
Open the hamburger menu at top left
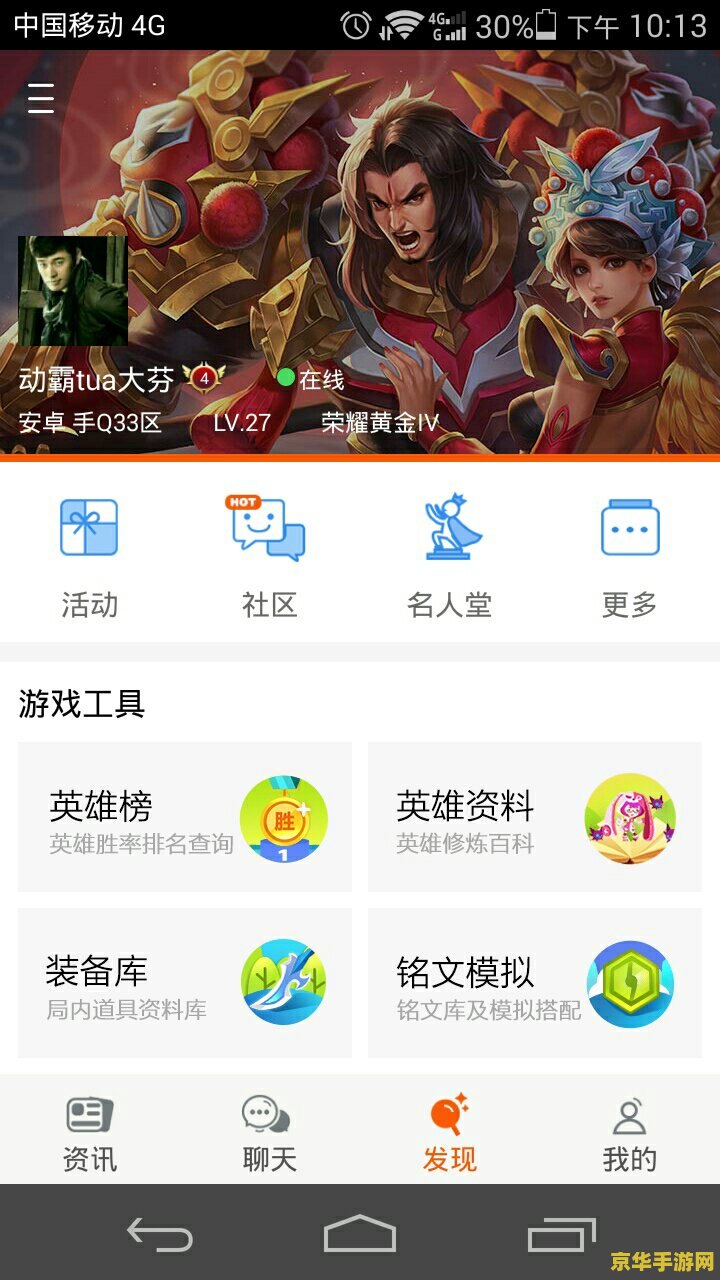tap(40, 99)
